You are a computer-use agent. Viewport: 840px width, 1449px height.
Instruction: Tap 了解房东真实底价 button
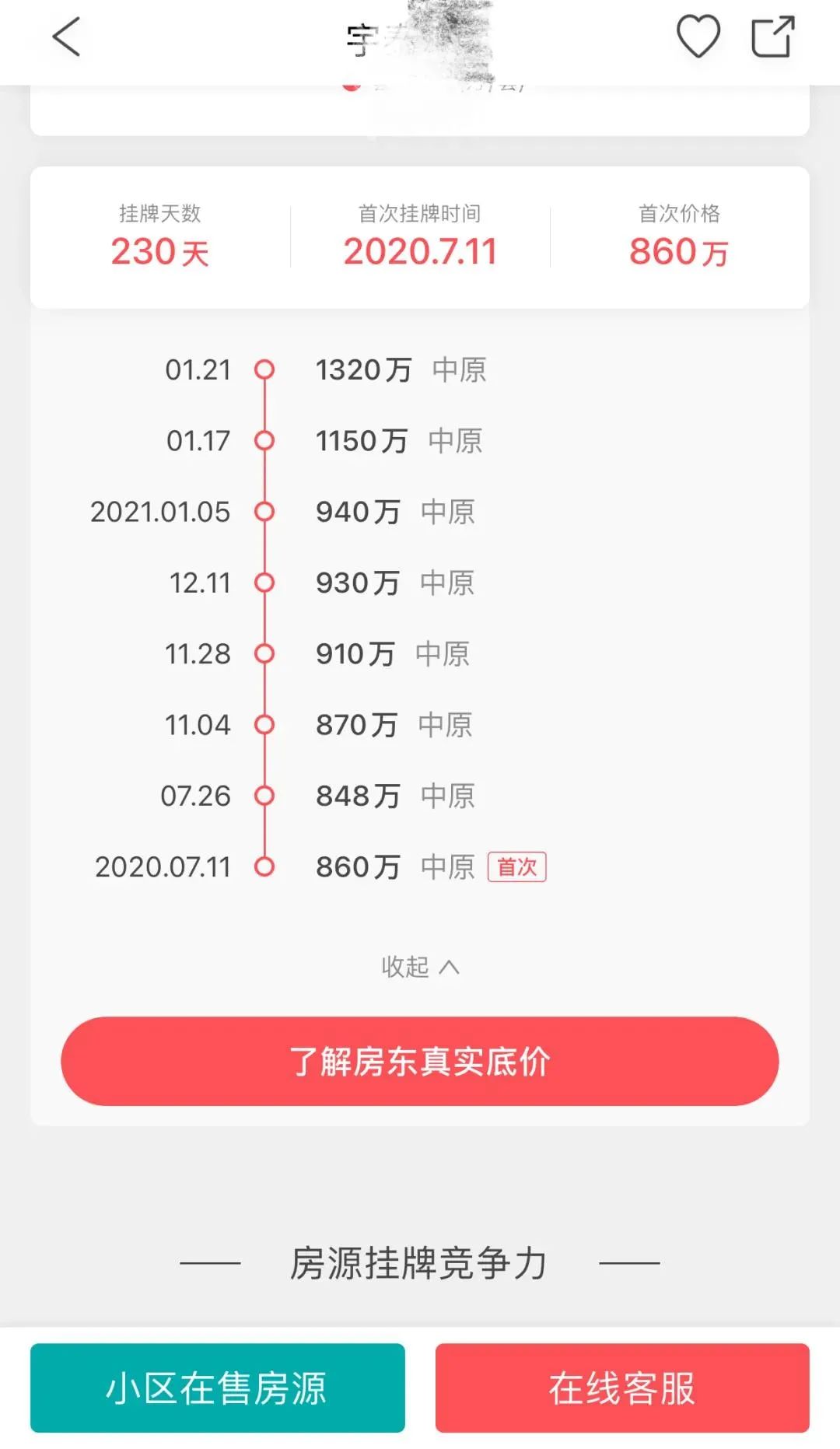tap(420, 1061)
